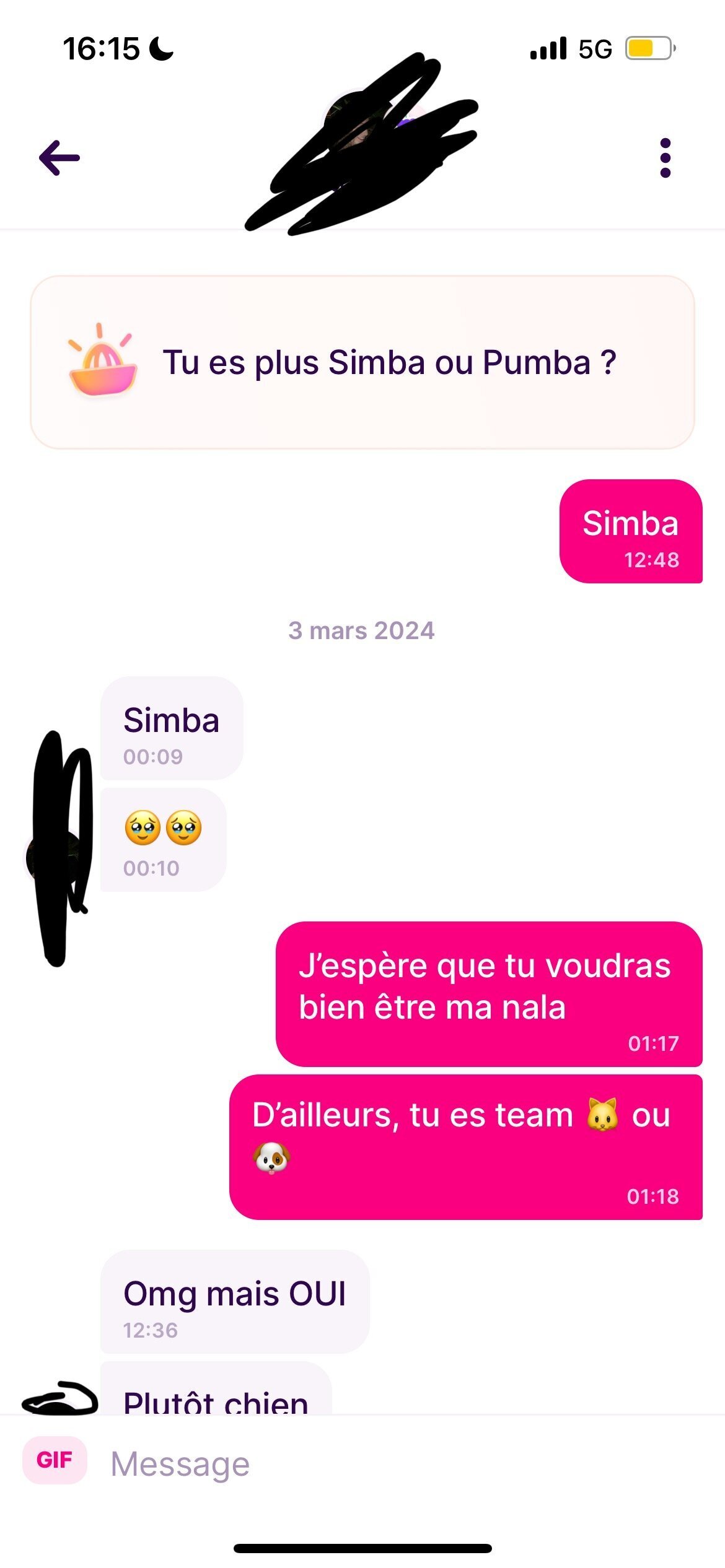This screenshot has height=1568, width=725.
Task: Open the GIF picker
Action: pyautogui.click(x=55, y=1460)
